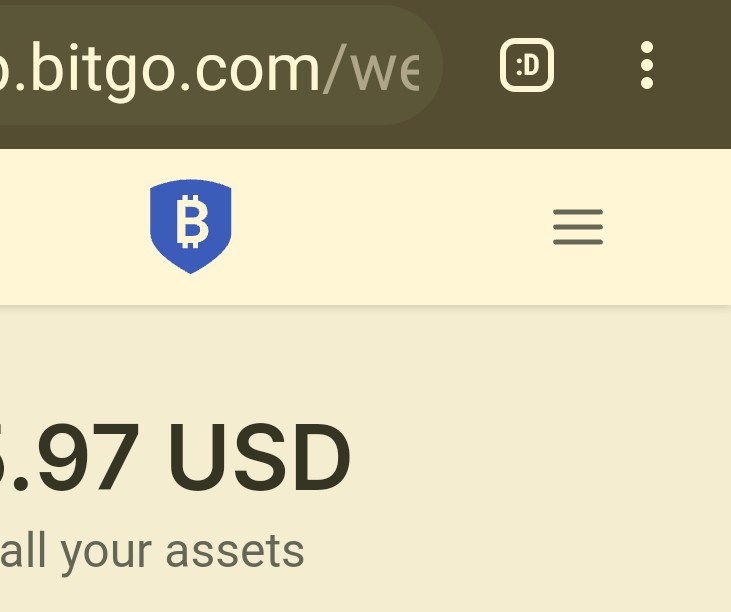
Task: Open the browser tab switcher
Action: tap(527, 66)
